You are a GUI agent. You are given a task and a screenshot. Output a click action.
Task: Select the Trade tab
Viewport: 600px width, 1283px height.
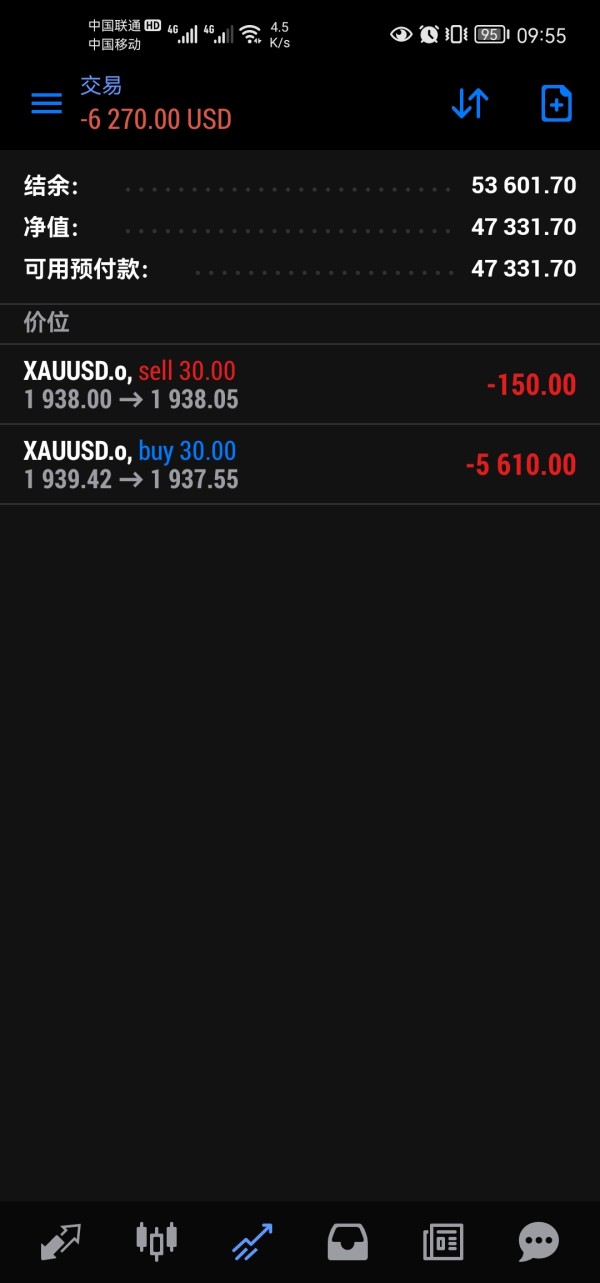[252, 1242]
